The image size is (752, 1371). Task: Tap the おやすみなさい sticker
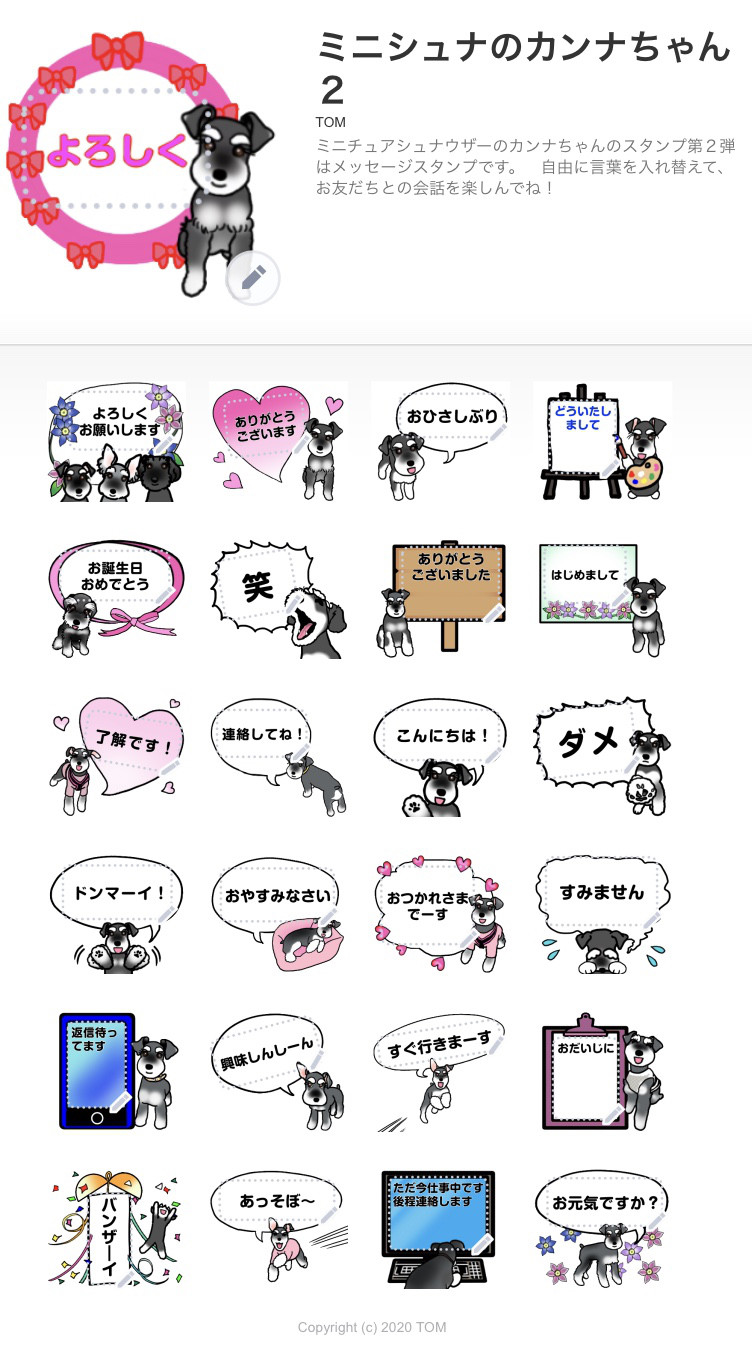tap(278, 915)
